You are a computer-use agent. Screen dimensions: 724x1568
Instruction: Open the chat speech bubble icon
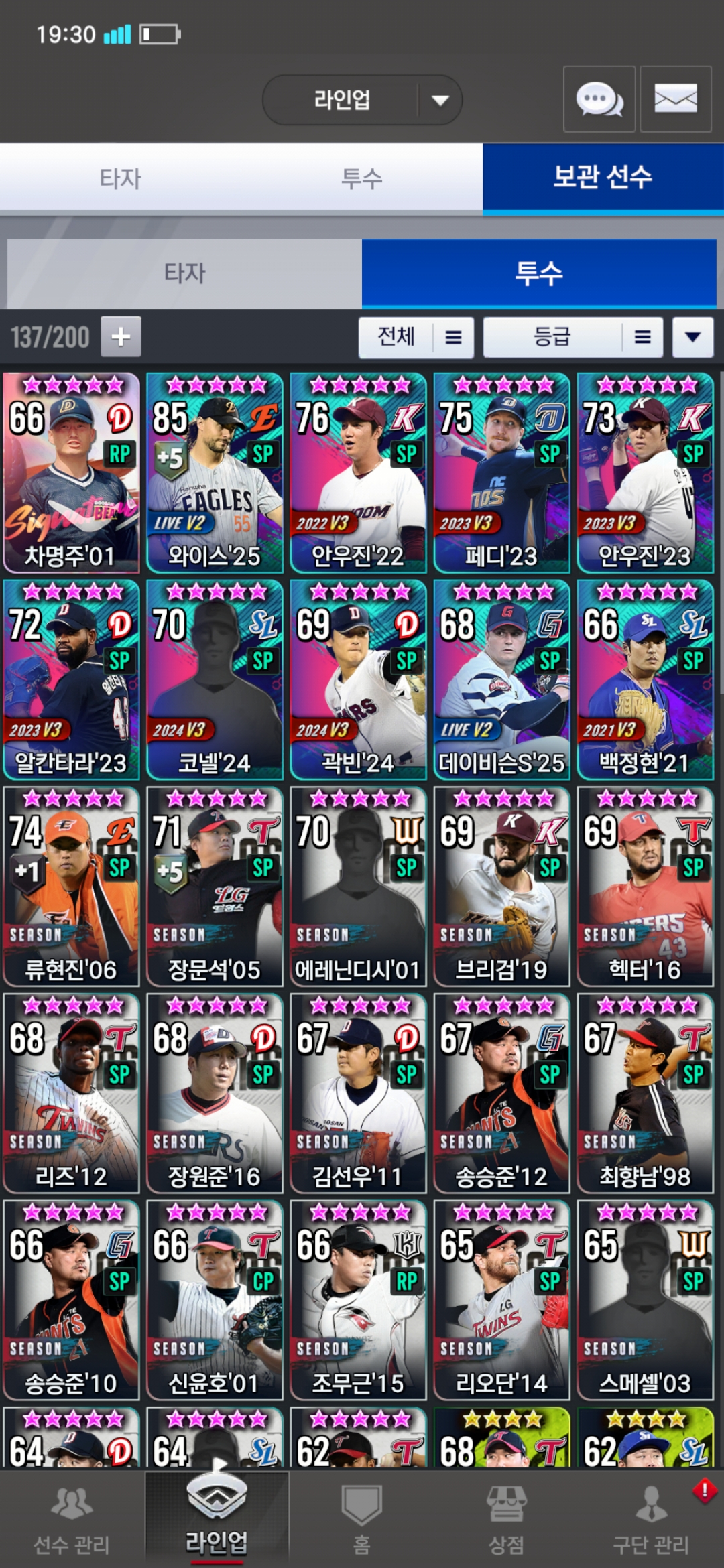coord(599,99)
